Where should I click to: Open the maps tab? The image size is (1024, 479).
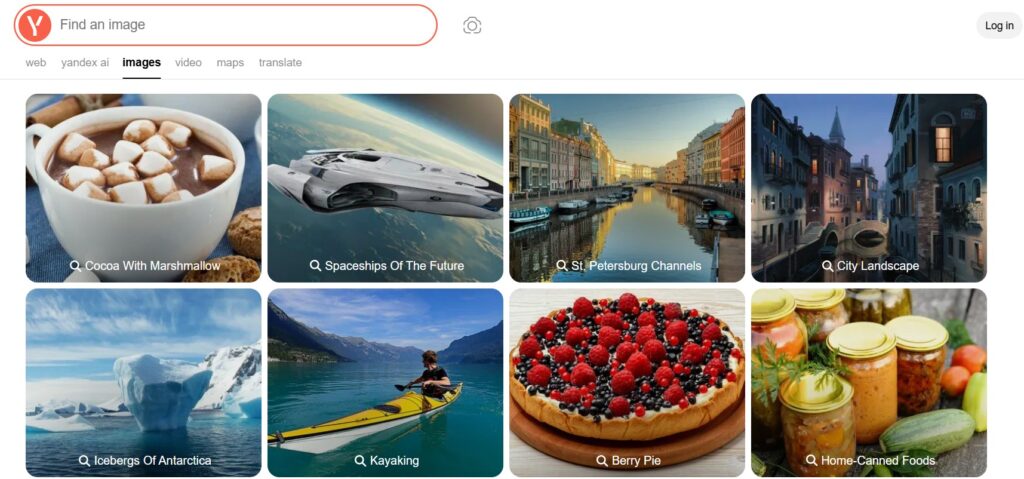coord(230,62)
